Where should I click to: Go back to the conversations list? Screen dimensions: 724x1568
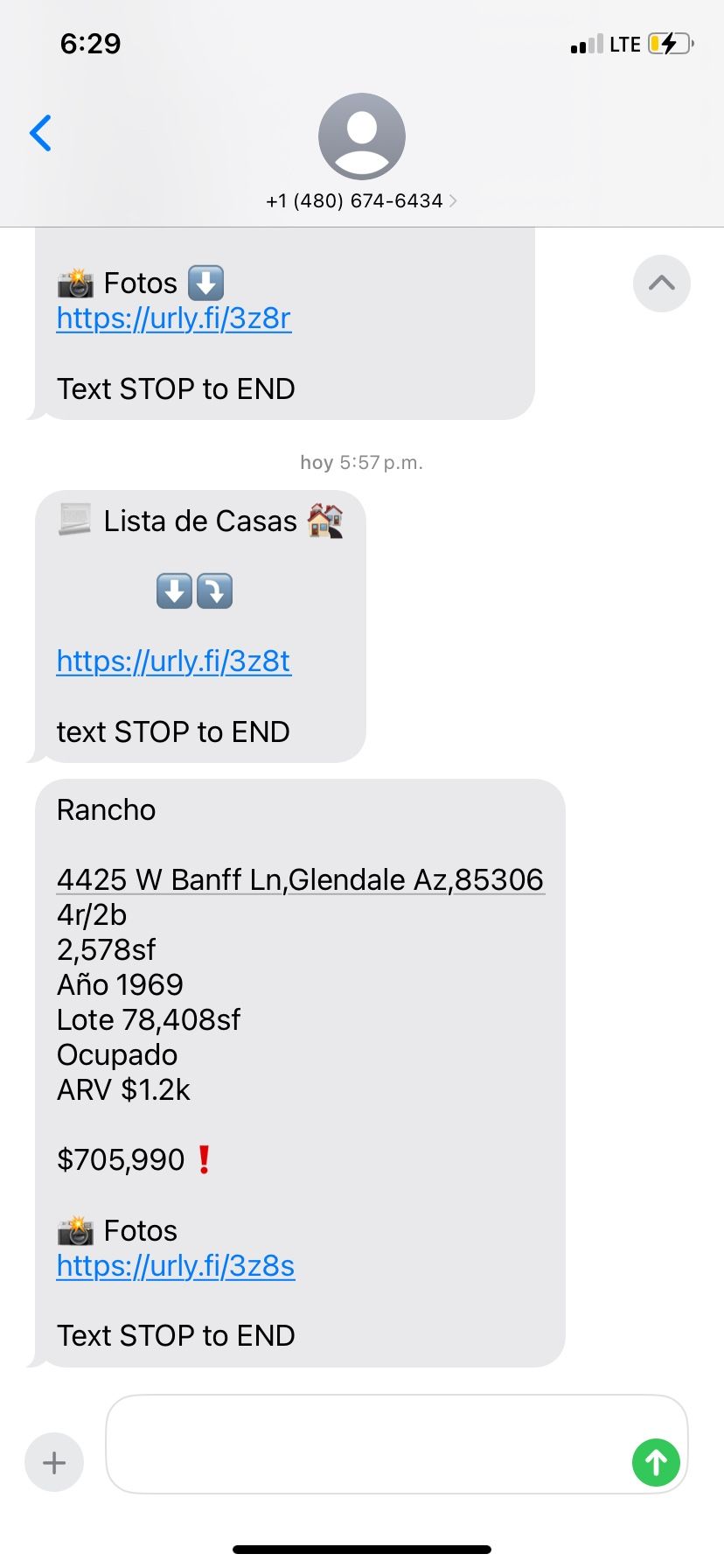[41, 133]
